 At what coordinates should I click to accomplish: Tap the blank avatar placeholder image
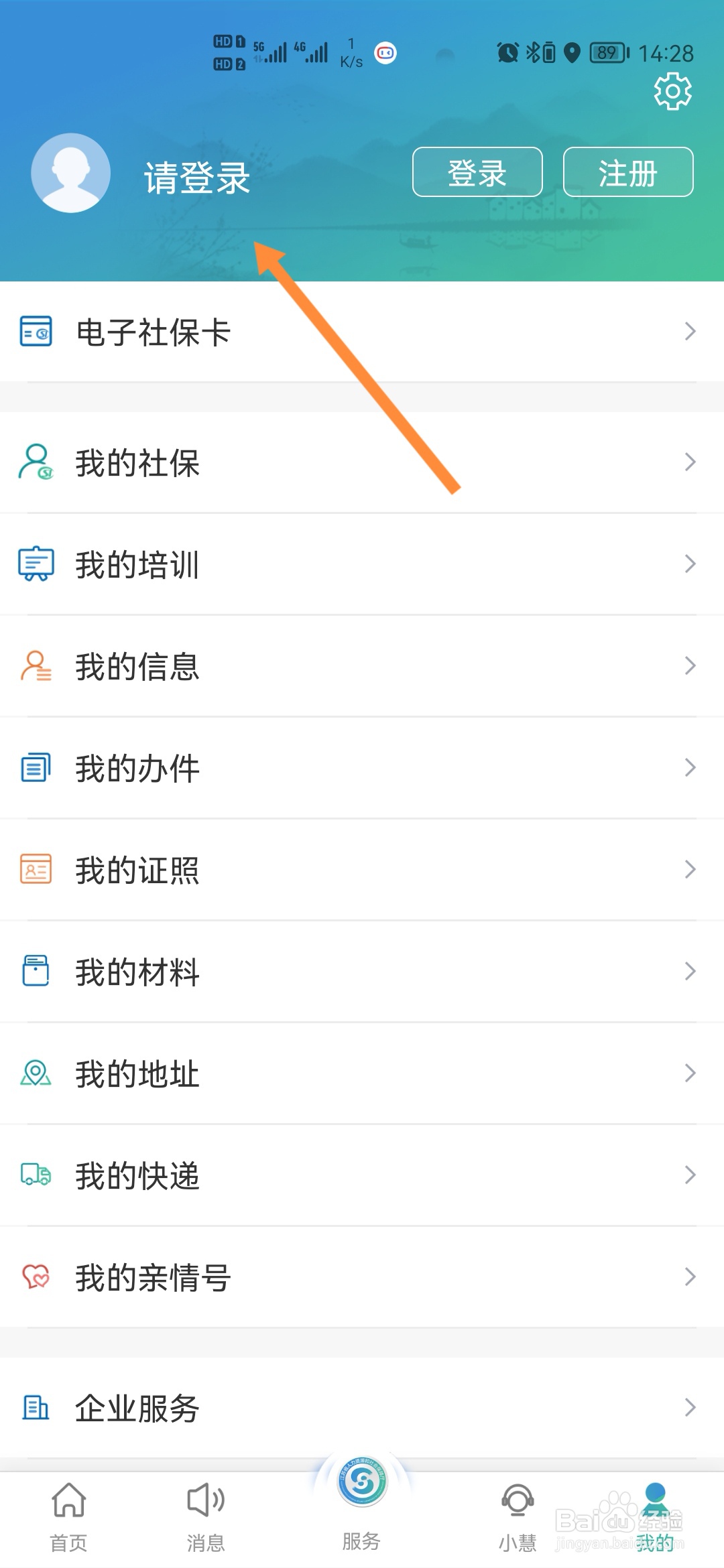[70, 173]
